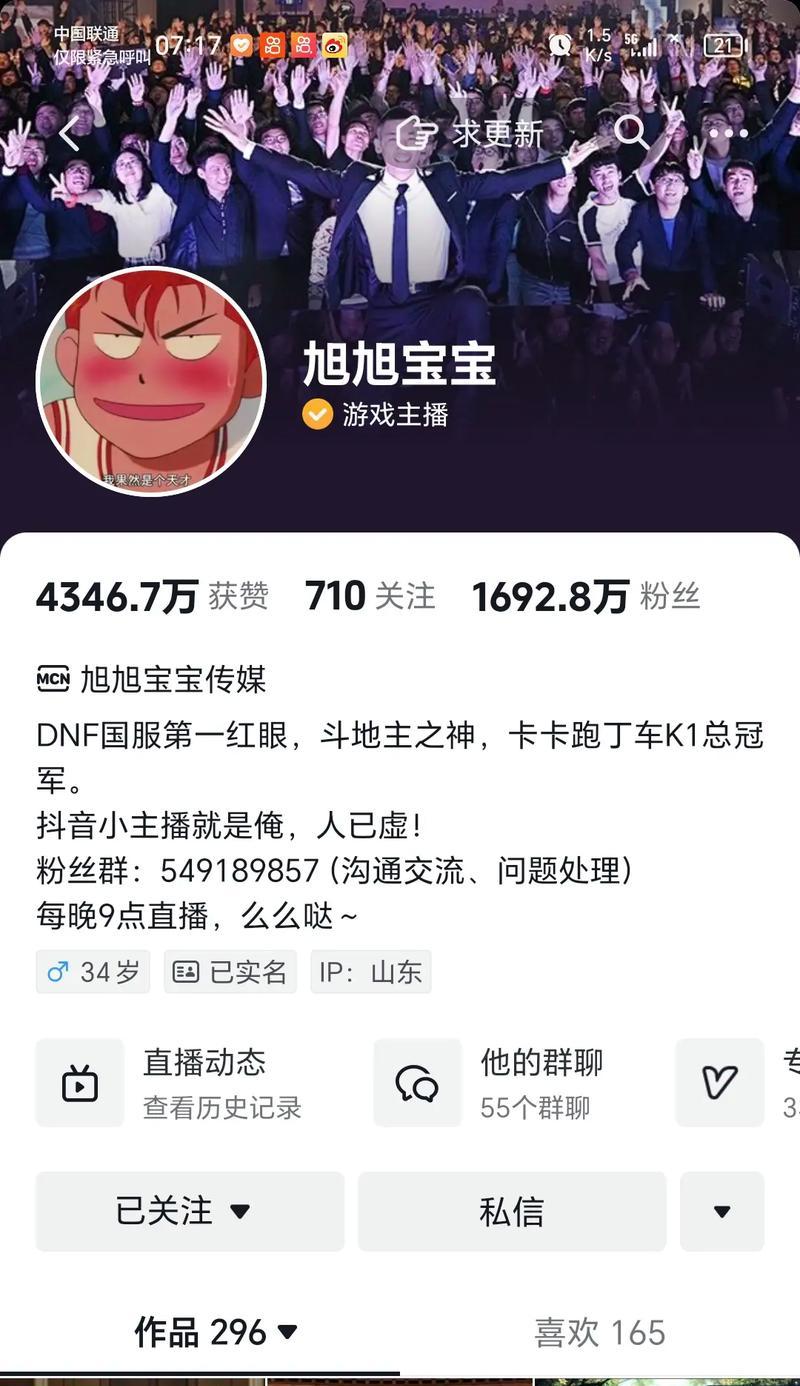Switch to the 喜欢 165 tab
This screenshot has height=1386, width=800.
tap(599, 1332)
